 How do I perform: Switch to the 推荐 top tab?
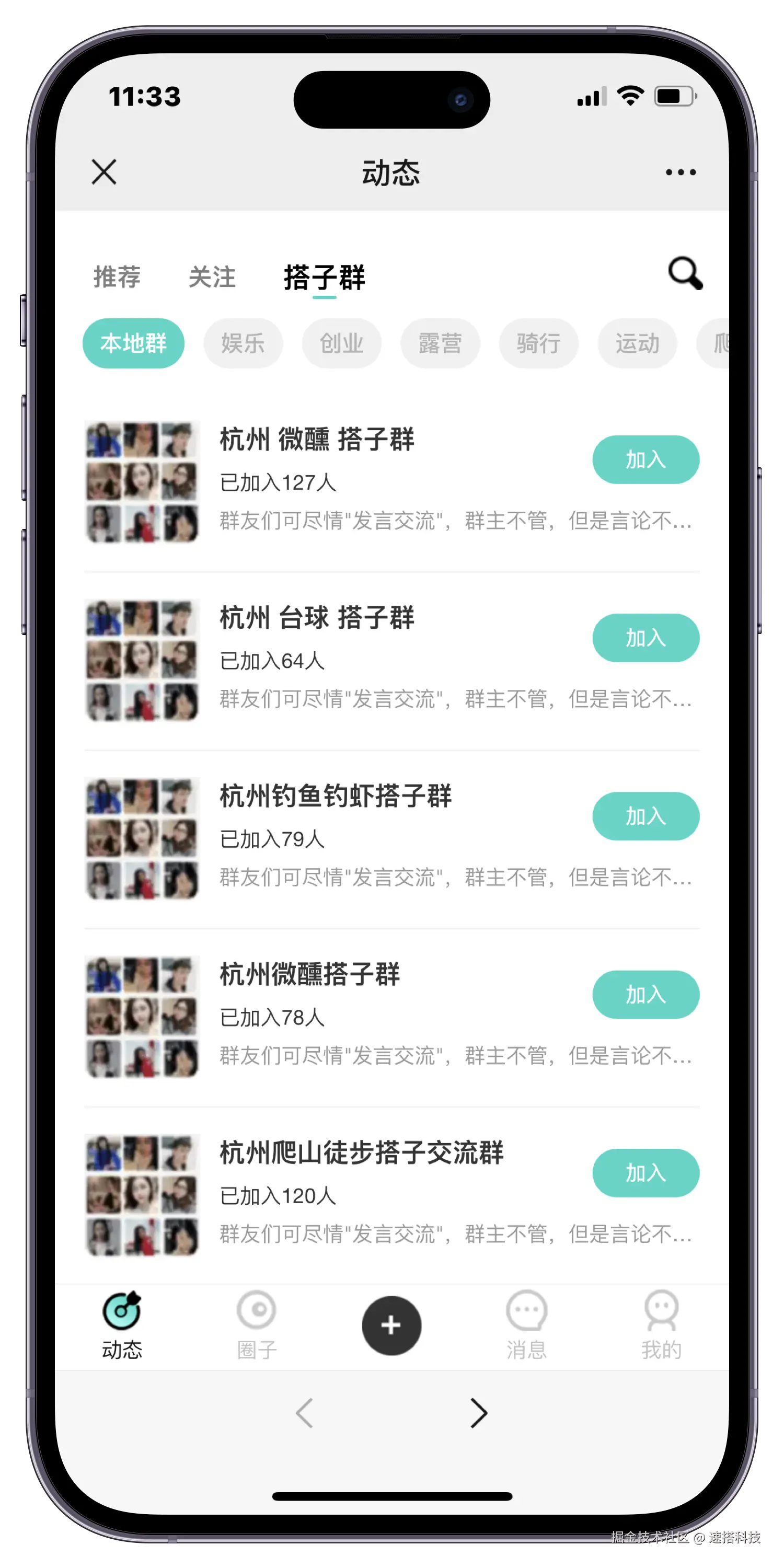coord(117,277)
